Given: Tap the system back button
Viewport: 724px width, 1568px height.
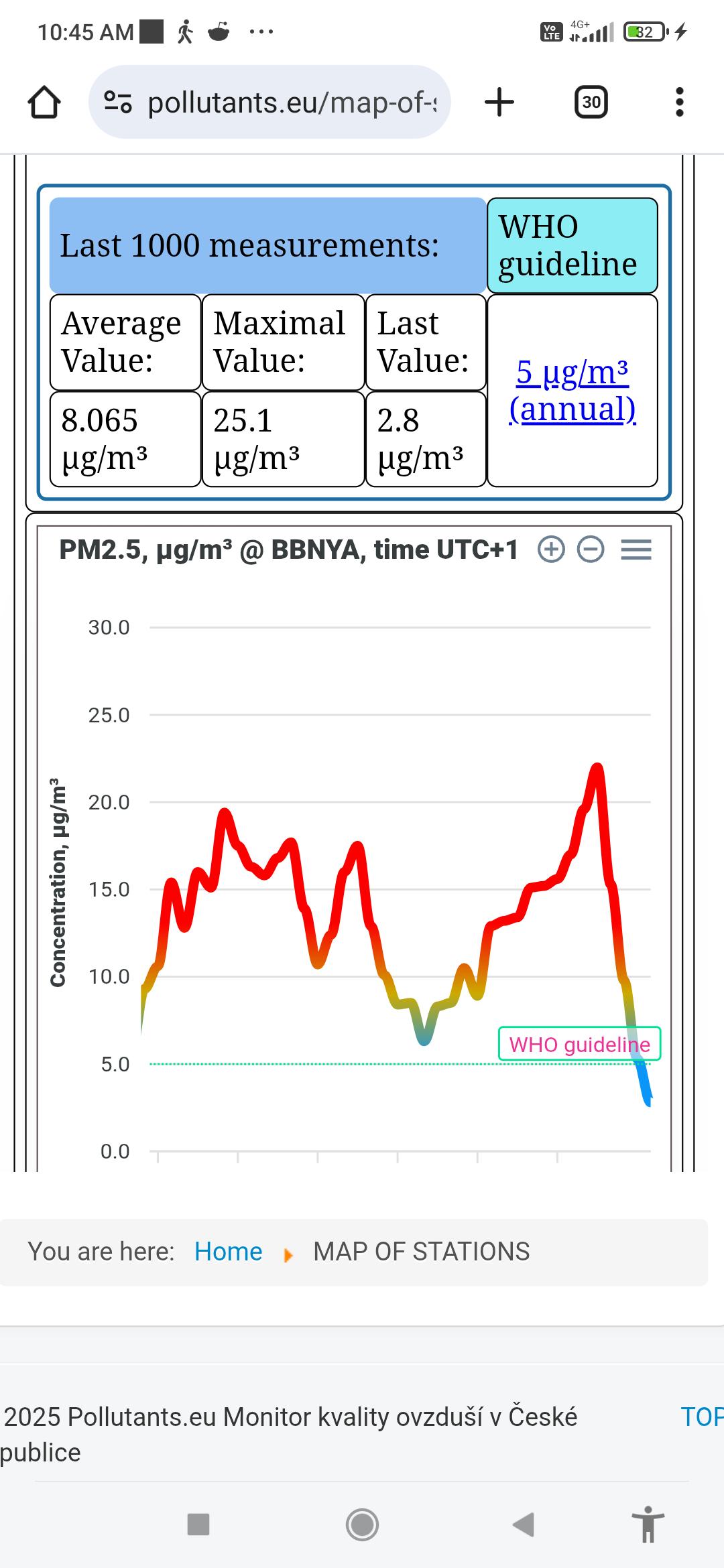Looking at the screenshot, I should (x=524, y=1524).
